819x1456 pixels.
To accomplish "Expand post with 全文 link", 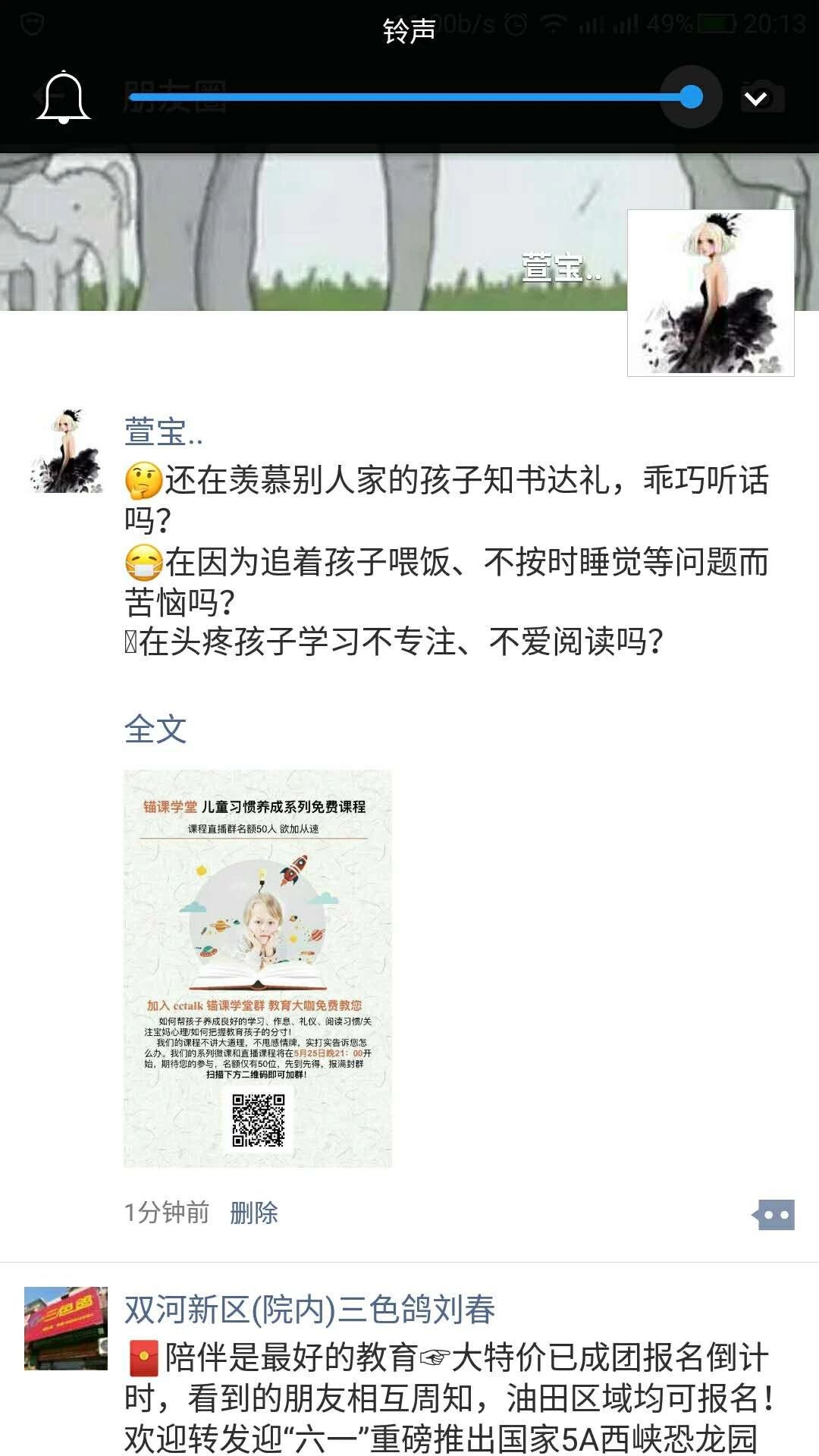I will [155, 730].
